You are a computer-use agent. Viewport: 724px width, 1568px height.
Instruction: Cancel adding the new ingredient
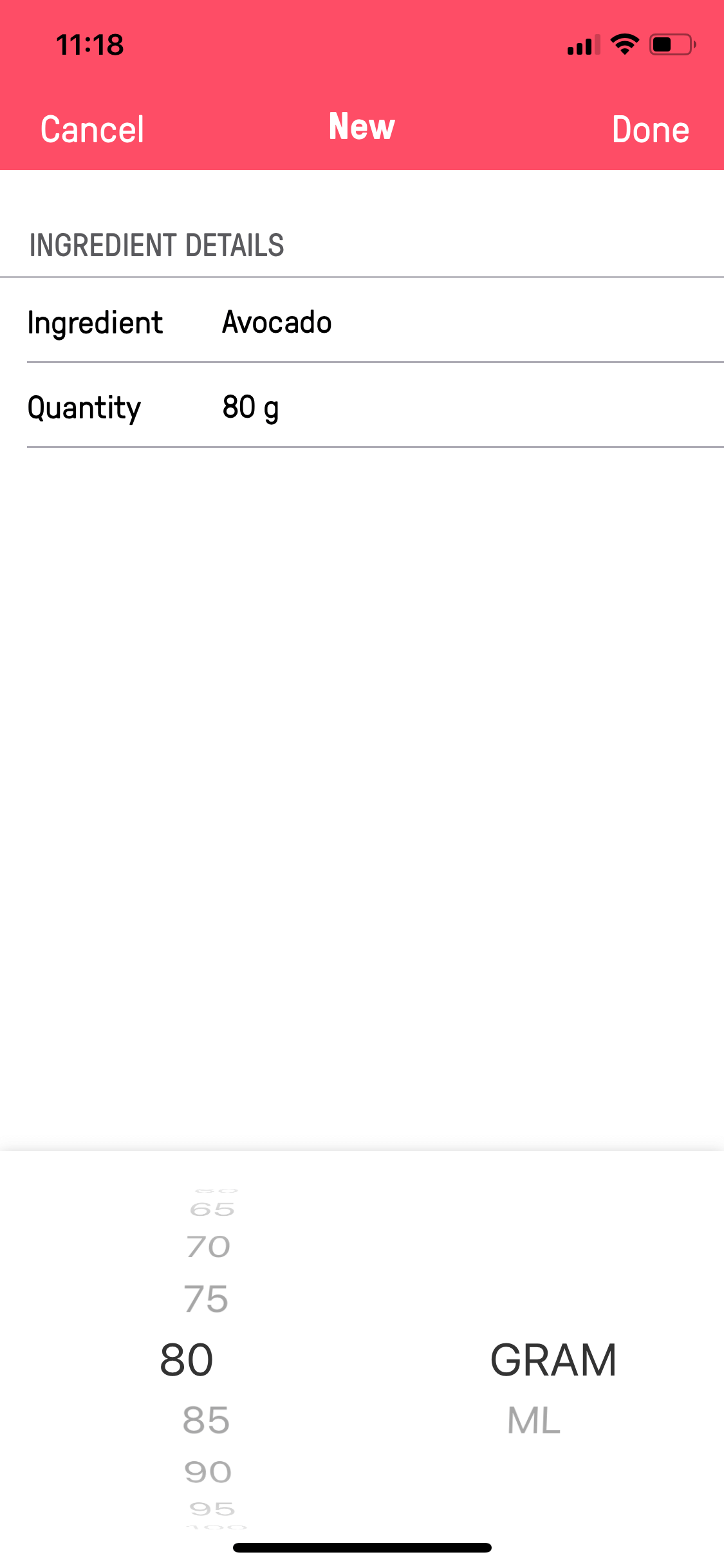[92, 129]
